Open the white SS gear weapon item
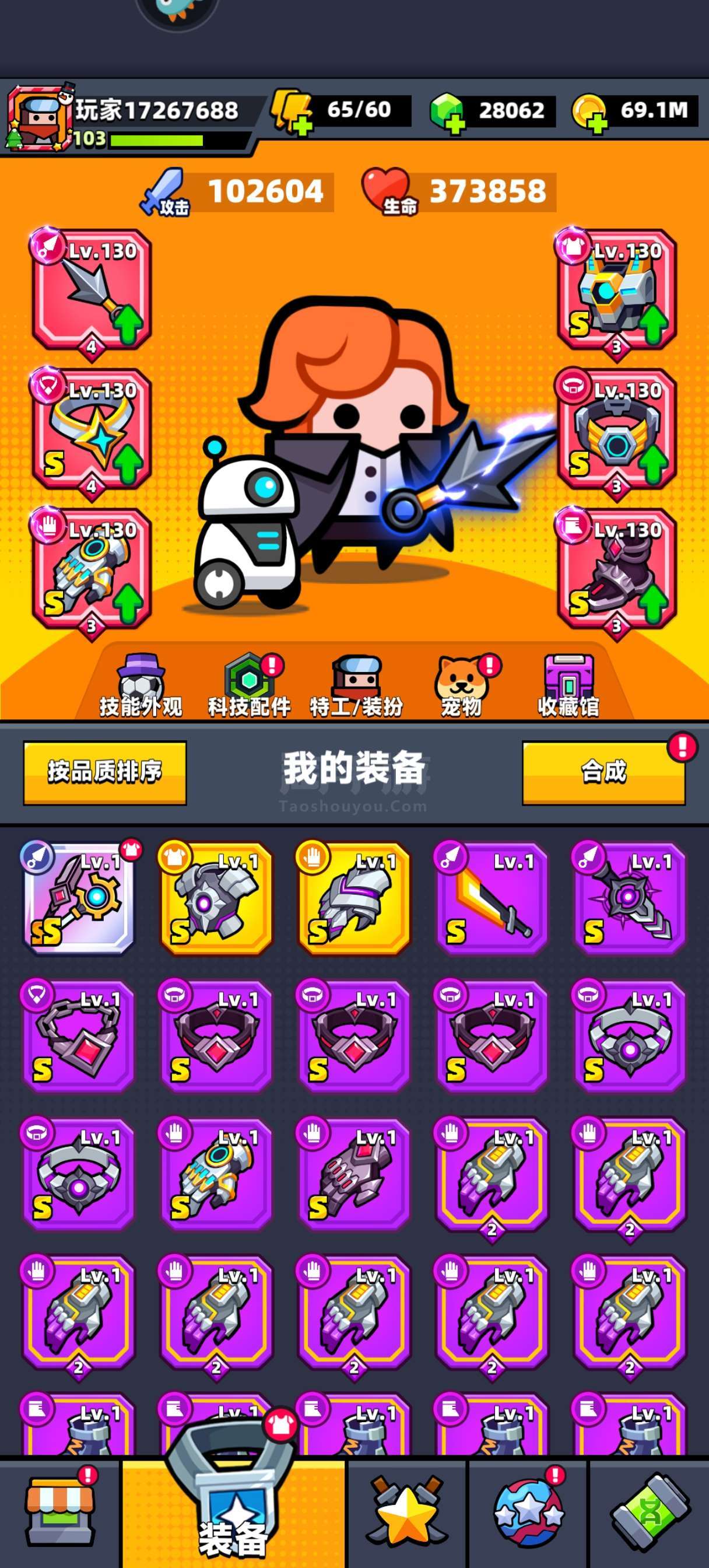The image size is (709, 1568). click(x=79, y=898)
